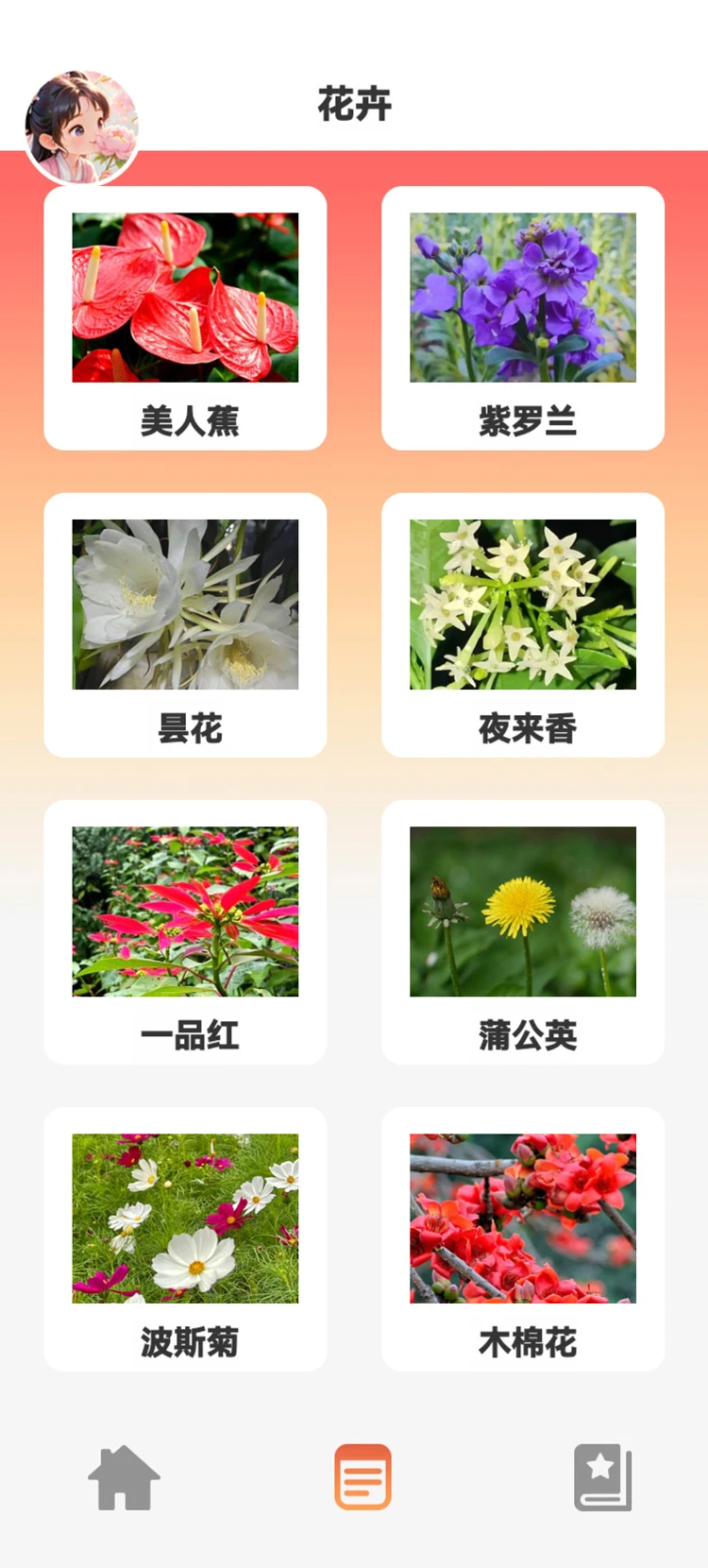
Task: Click the 一品红 flower photo
Action: pos(185,911)
